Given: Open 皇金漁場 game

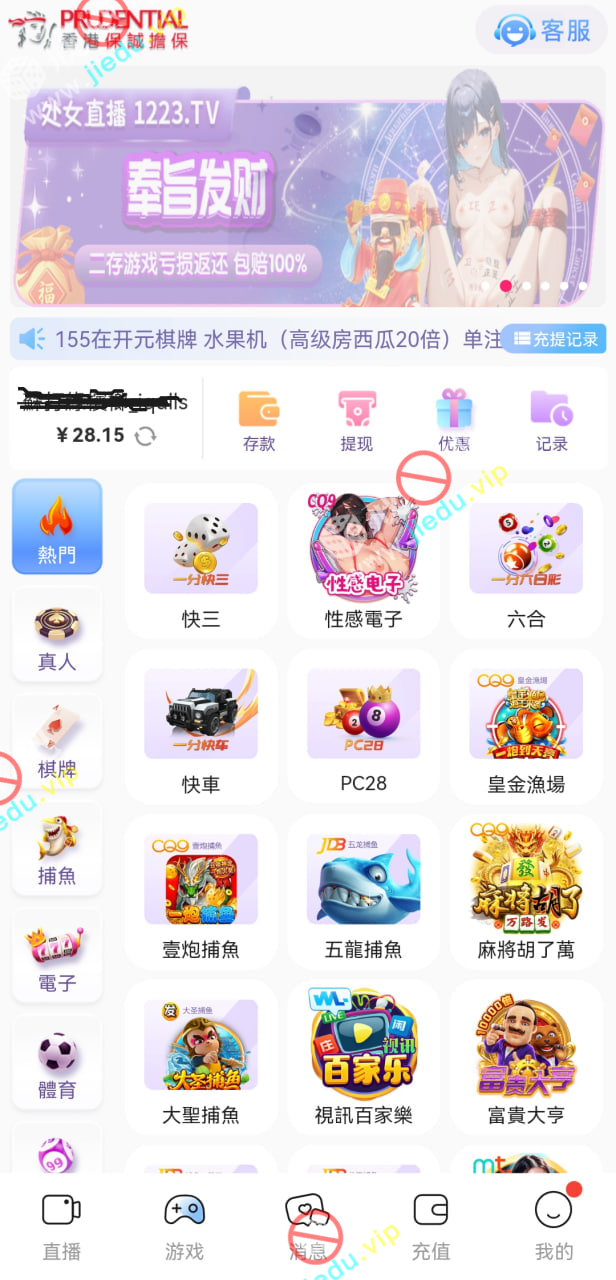Looking at the screenshot, I should (526, 730).
